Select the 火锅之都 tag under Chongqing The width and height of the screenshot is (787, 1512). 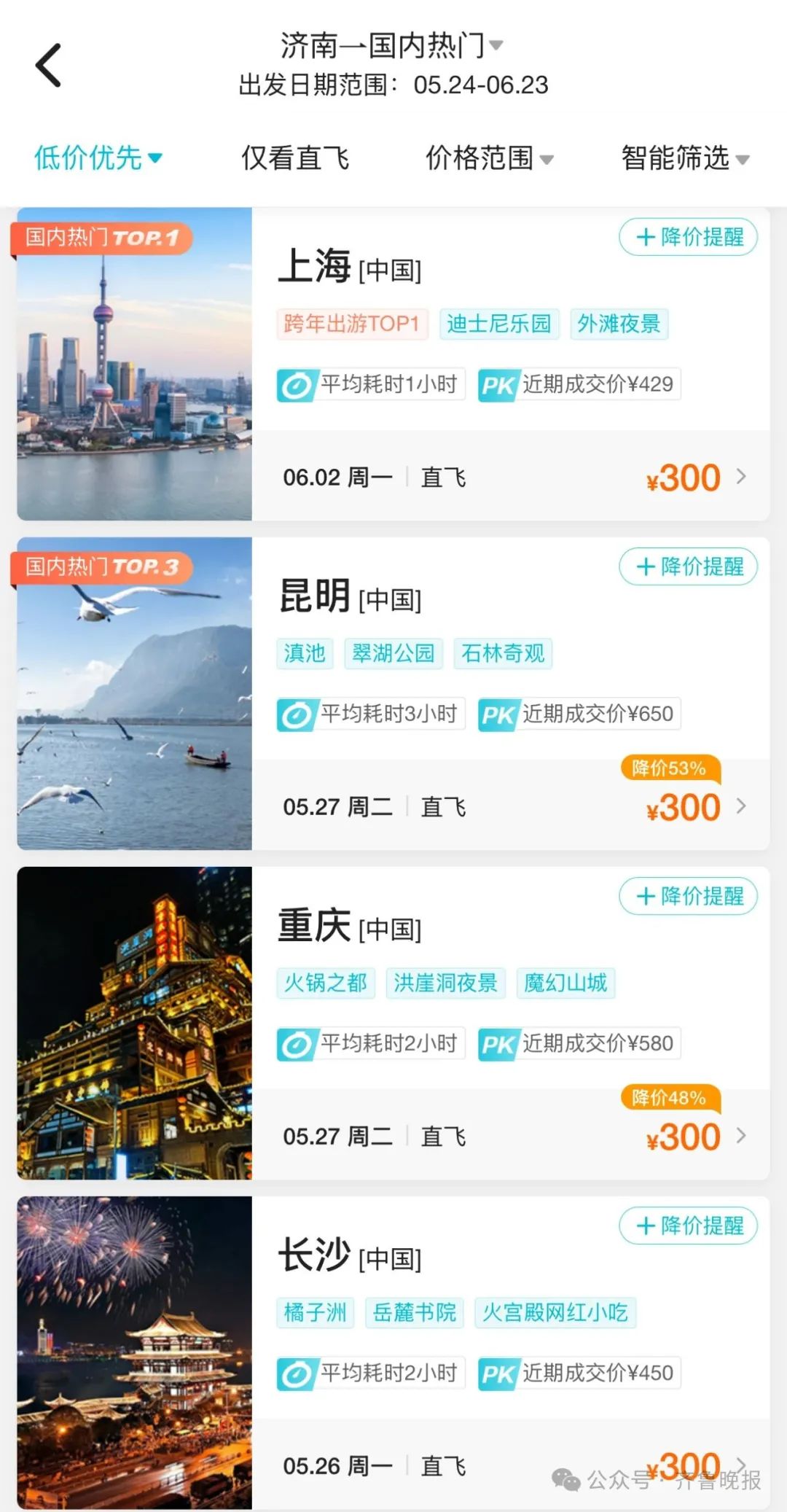[326, 983]
